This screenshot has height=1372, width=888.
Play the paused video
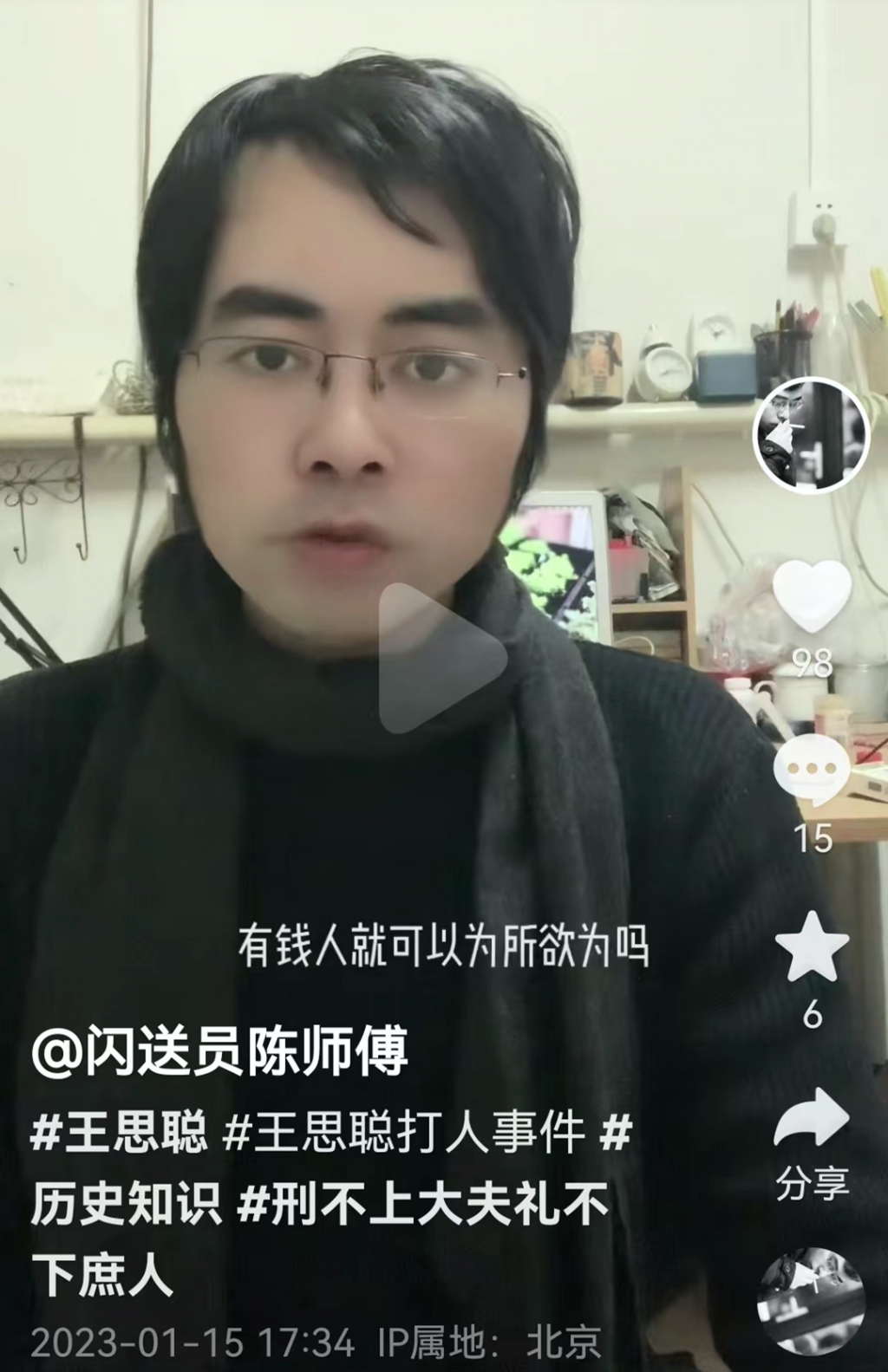tap(442, 657)
